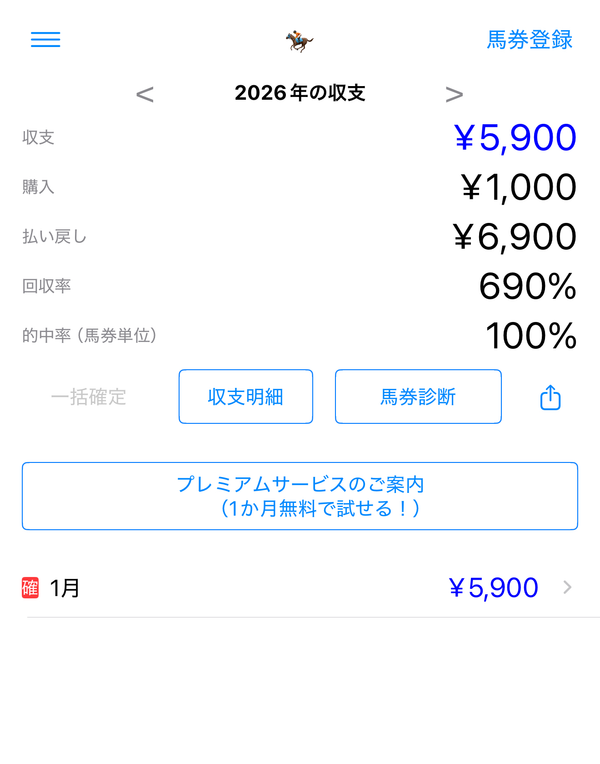600x764 pixels.
Task: Go to the next year's balance
Action: pos(454,94)
